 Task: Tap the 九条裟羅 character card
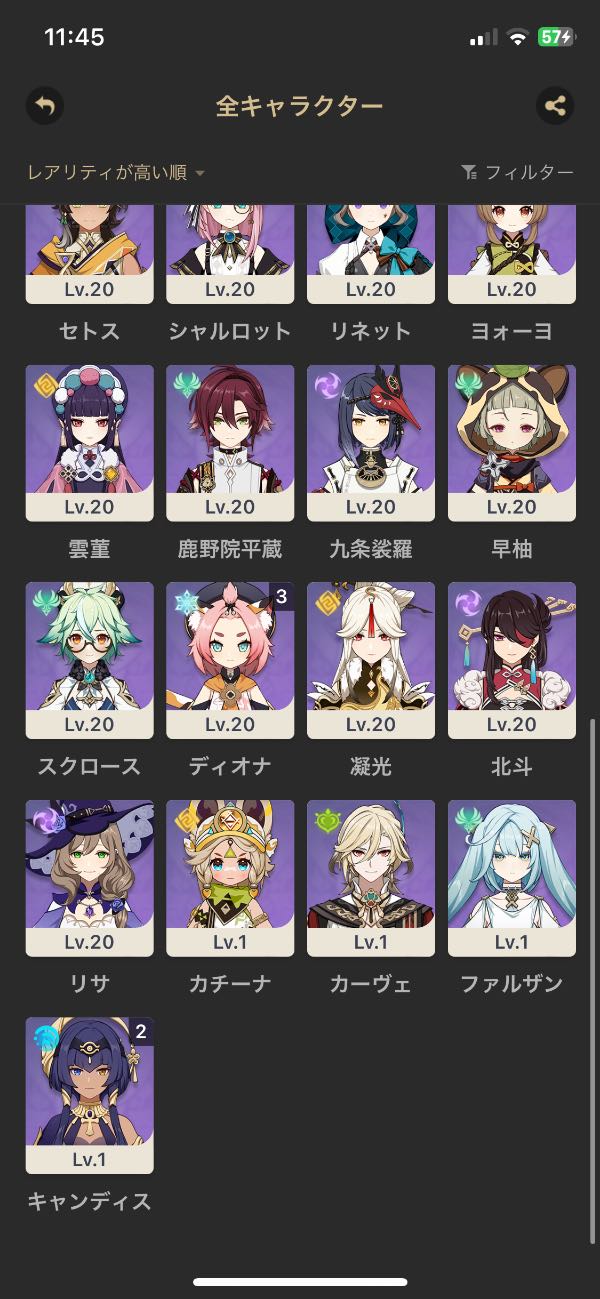click(x=371, y=442)
